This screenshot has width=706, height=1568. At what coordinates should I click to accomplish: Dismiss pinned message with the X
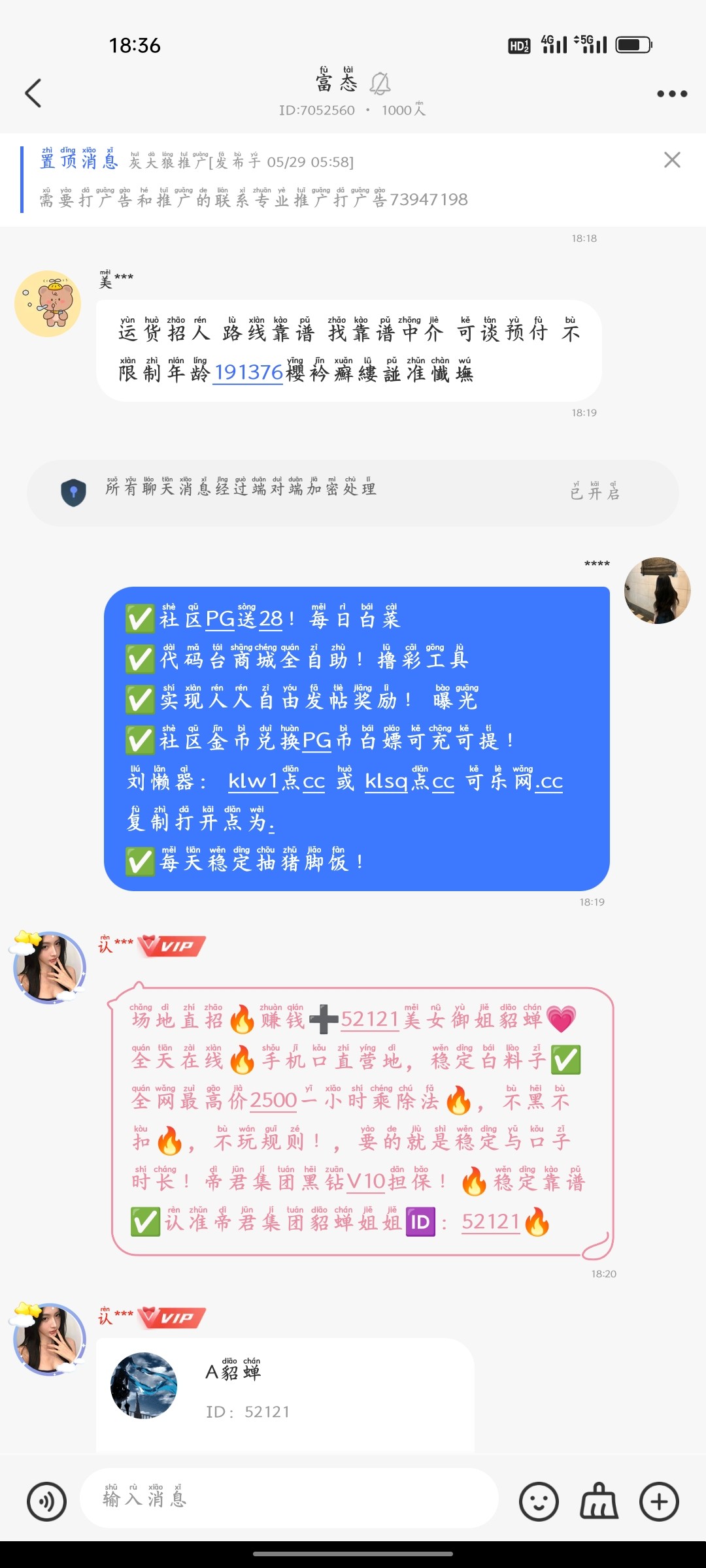pyautogui.click(x=672, y=159)
